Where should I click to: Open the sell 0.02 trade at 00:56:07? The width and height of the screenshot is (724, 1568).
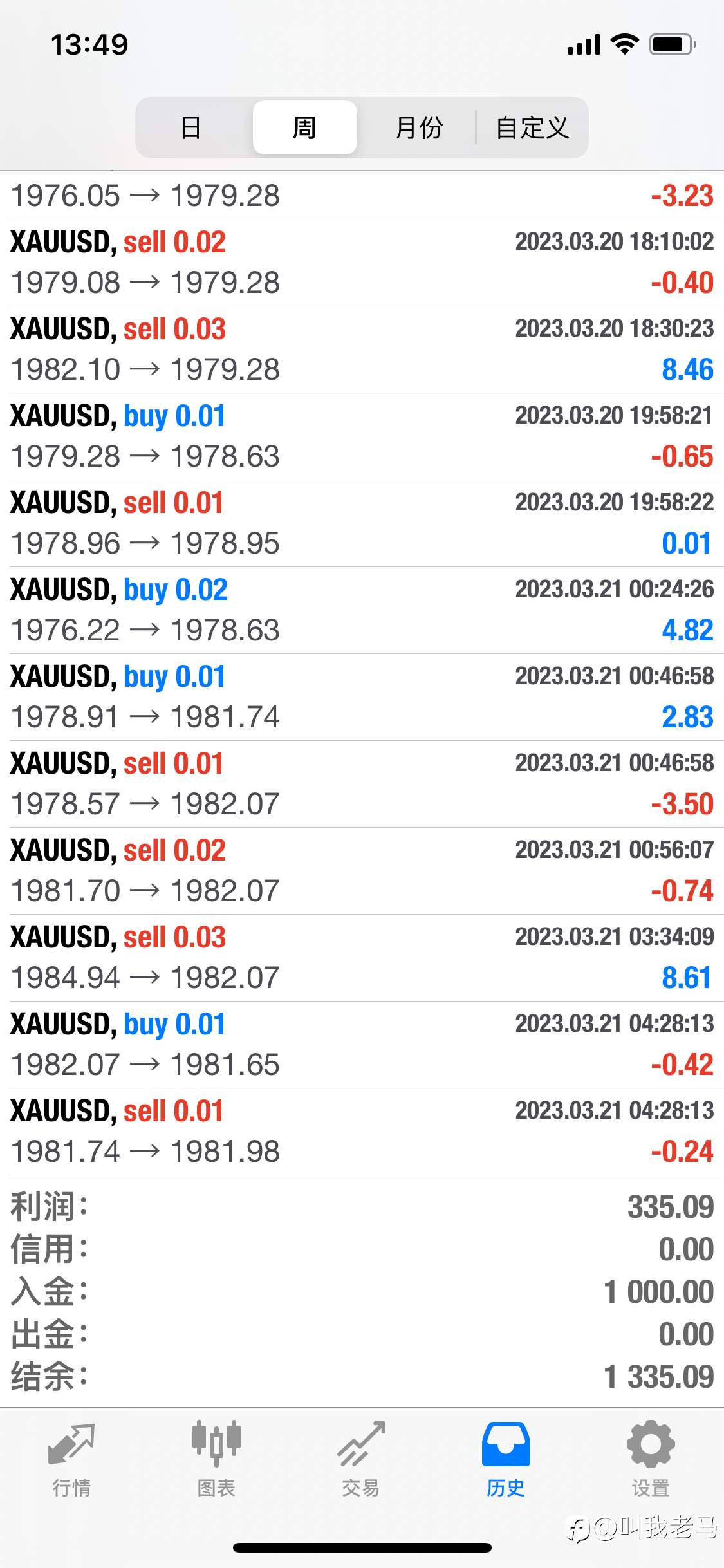(362, 871)
